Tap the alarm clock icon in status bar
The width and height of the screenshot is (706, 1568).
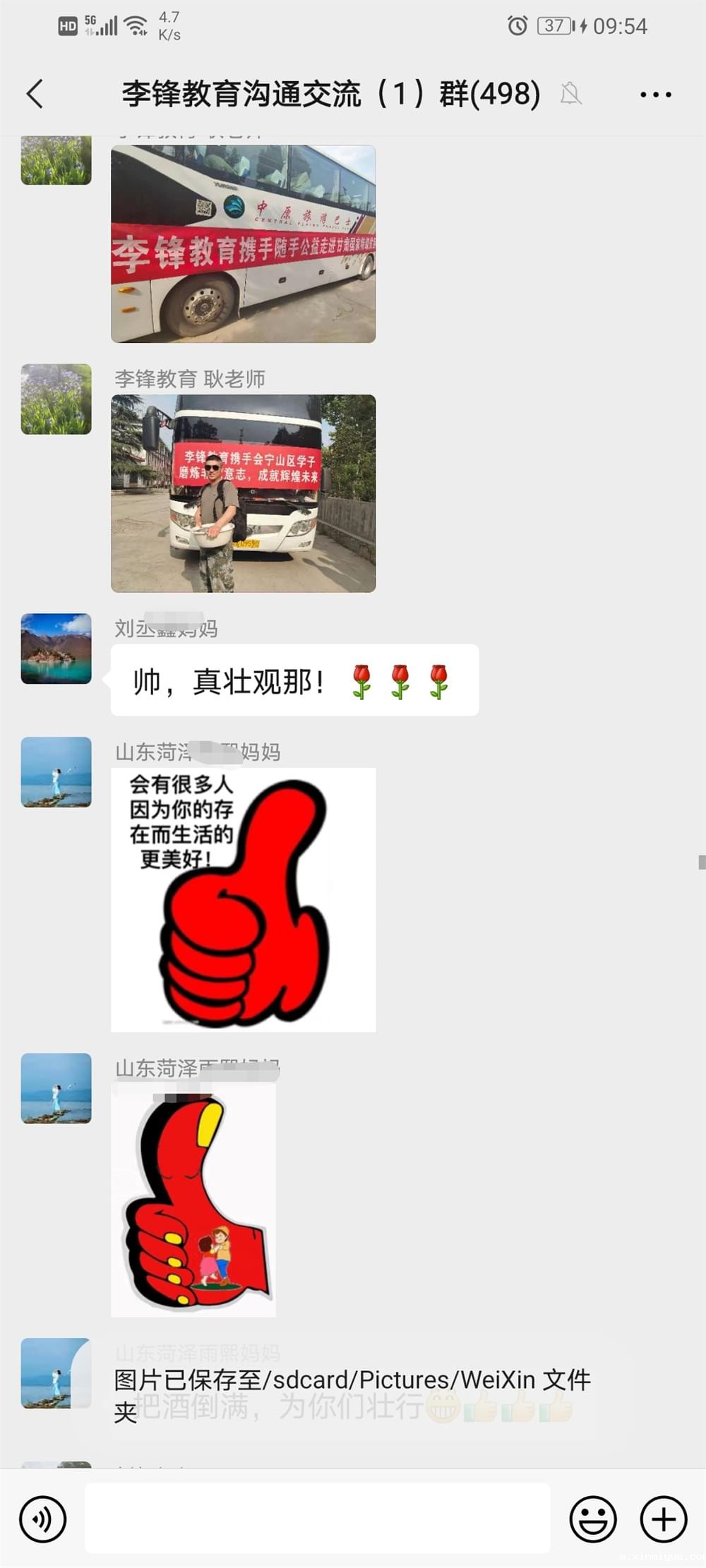click(x=517, y=25)
